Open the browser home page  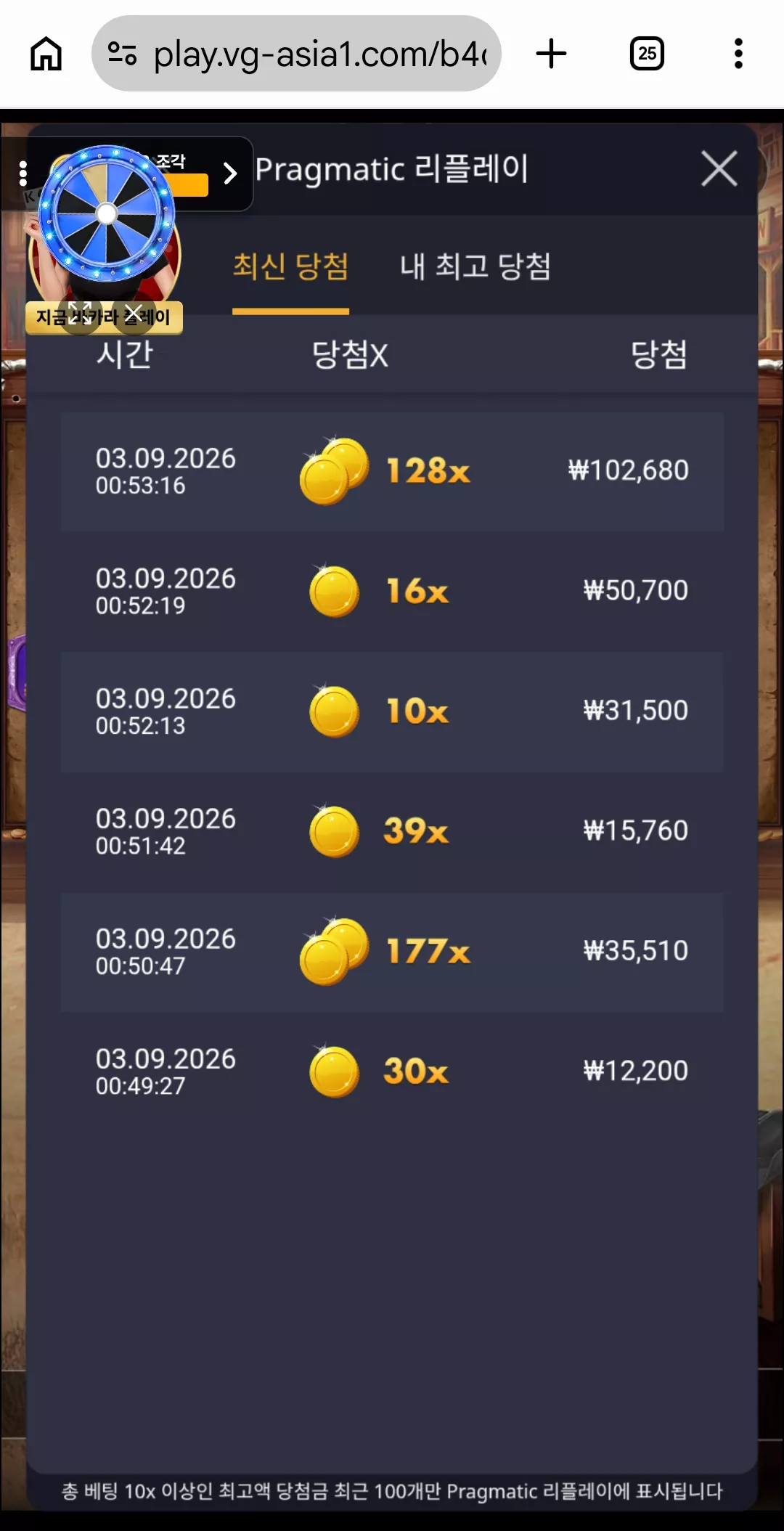(x=46, y=54)
